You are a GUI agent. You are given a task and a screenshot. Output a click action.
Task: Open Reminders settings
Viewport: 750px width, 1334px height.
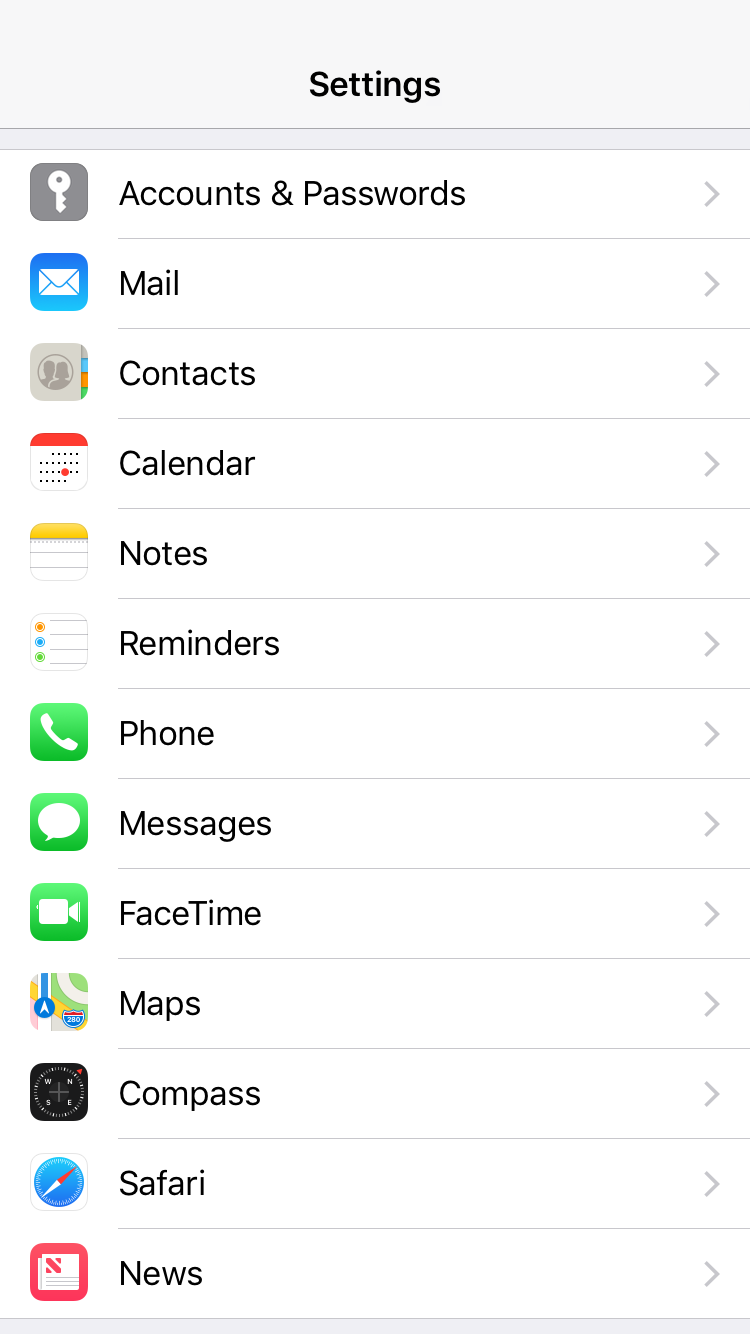pos(375,644)
